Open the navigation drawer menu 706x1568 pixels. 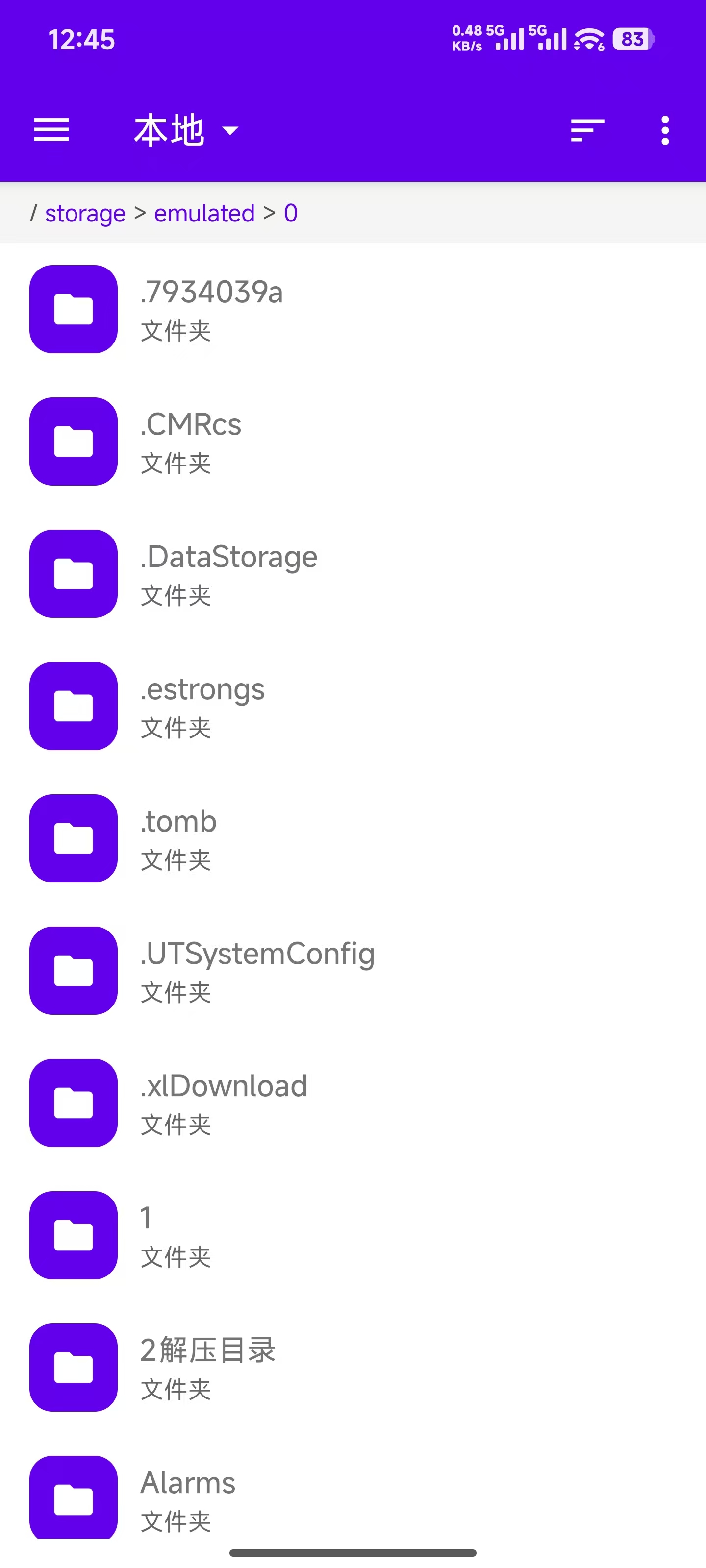[51, 130]
